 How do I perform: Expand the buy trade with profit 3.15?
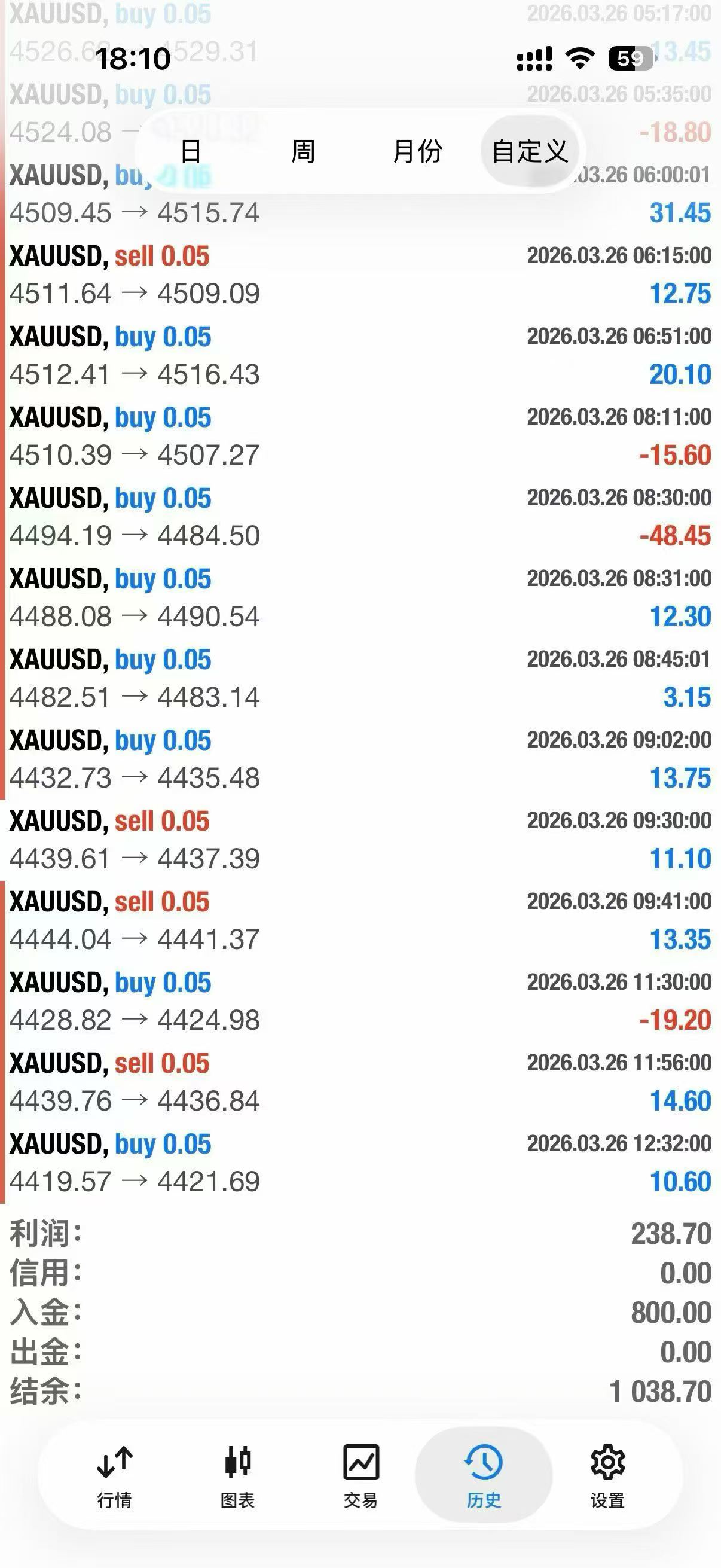pyautogui.click(x=360, y=678)
